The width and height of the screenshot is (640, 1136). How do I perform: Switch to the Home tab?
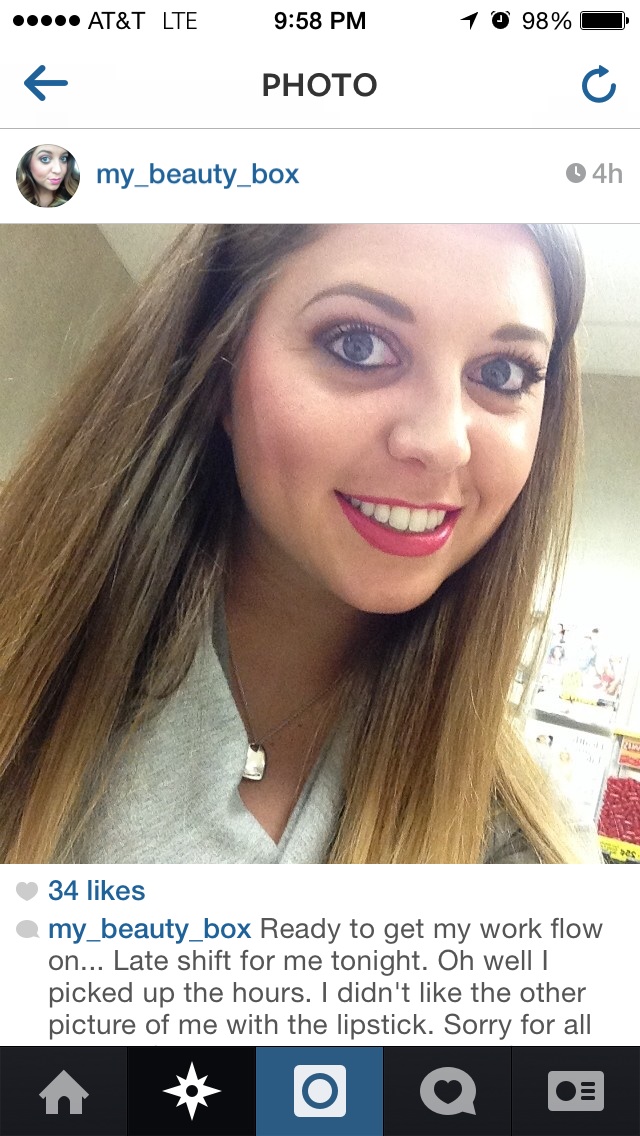tap(63, 1091)
